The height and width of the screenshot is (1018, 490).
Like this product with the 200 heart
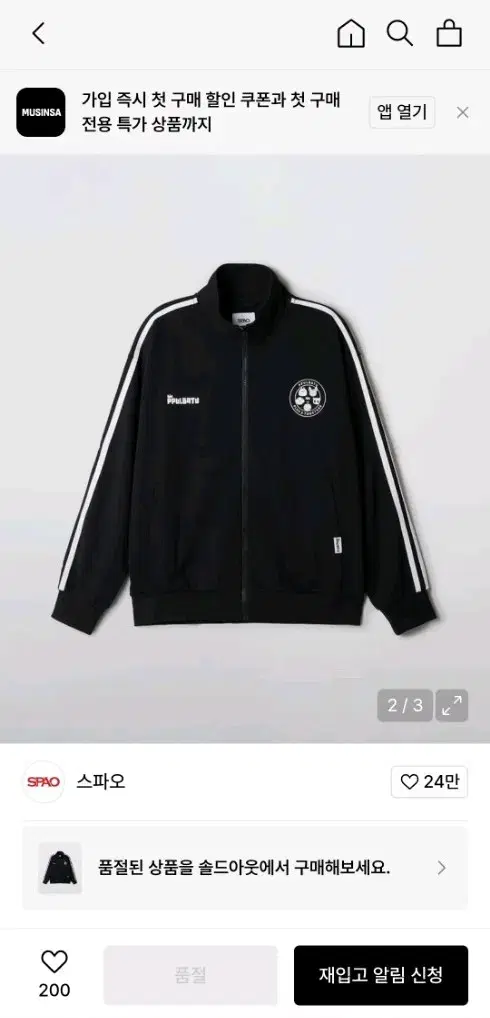[54, 973]
